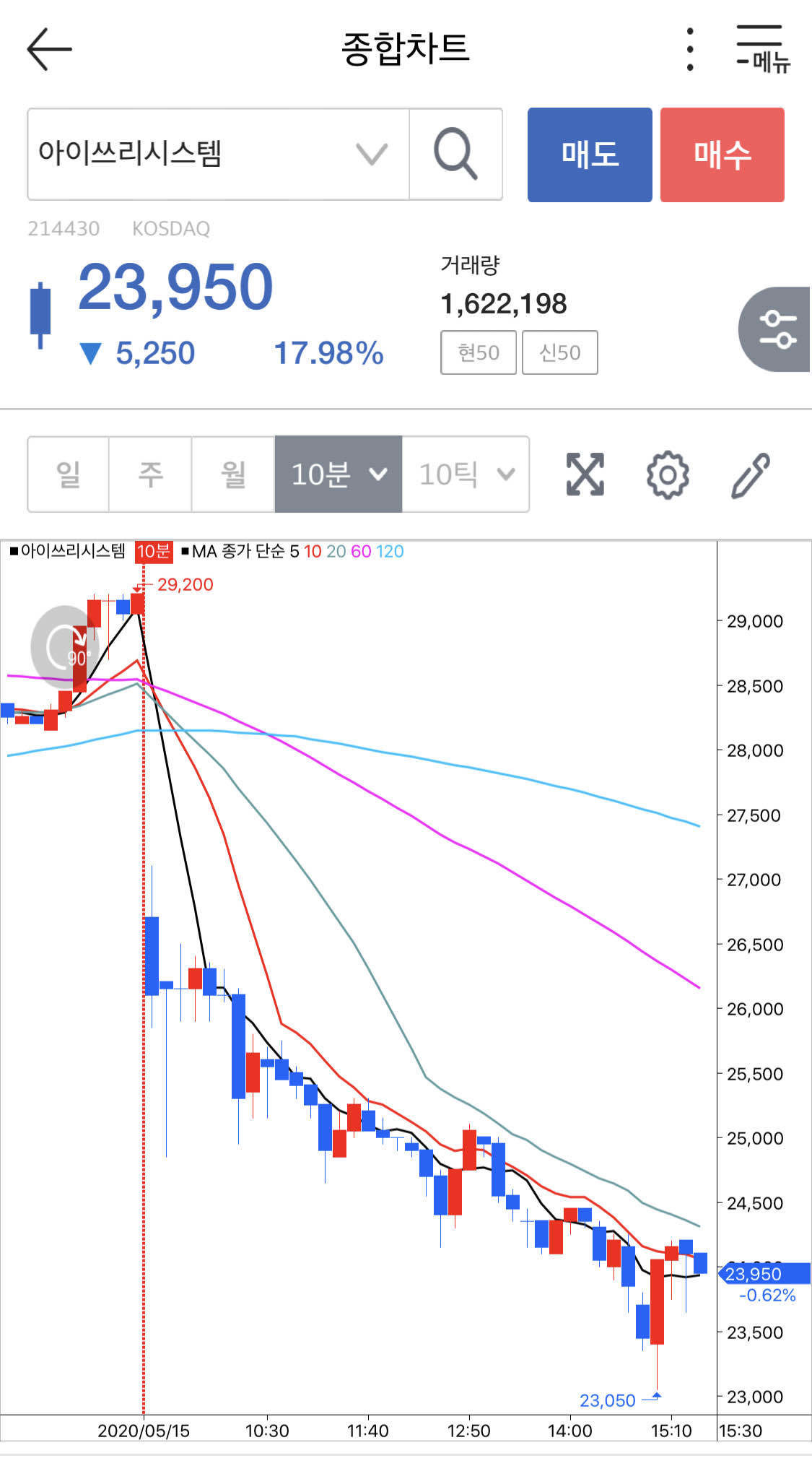Open the pencil drawing tool
812x1466 pixels.
(x=751, y=474)
